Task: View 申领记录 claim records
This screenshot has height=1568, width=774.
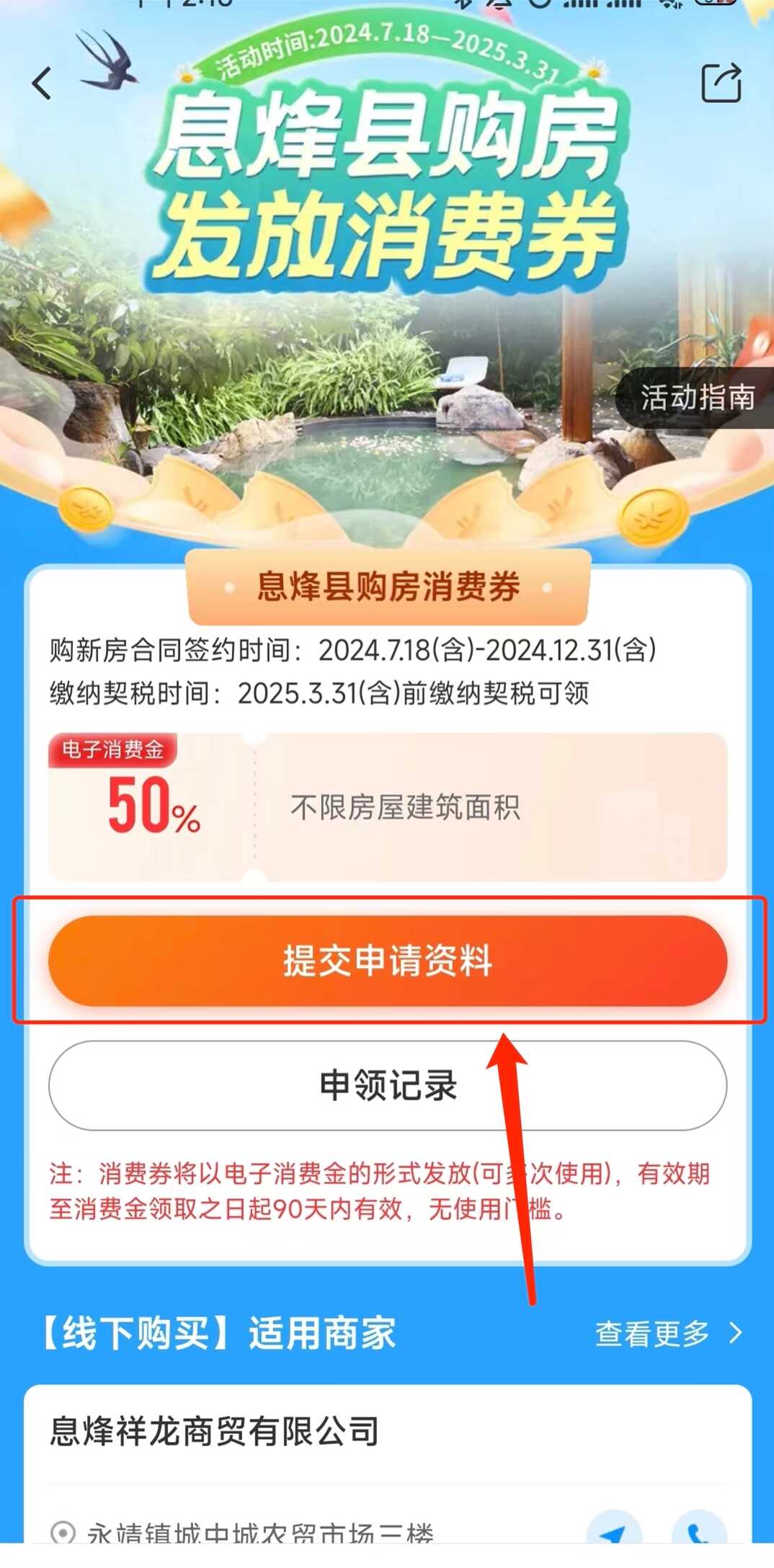Action: coord(388,1085)
